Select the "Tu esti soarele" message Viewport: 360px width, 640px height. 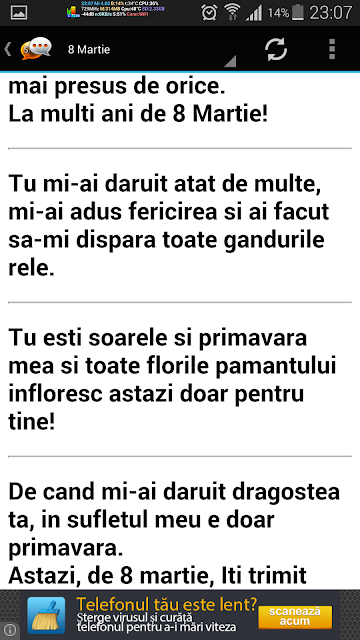[x=180, y=379]
